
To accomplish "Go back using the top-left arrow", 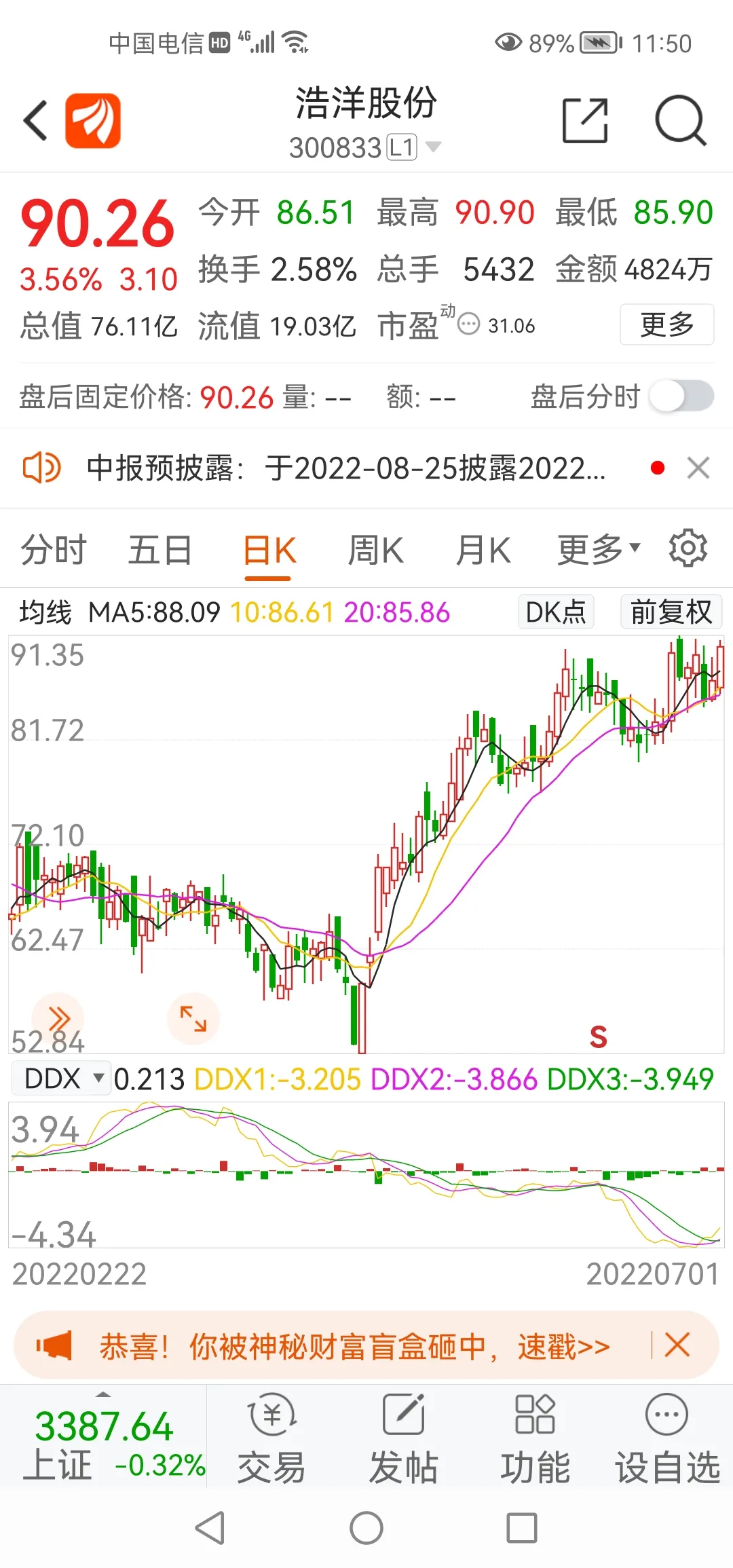I will coord(36,121).
